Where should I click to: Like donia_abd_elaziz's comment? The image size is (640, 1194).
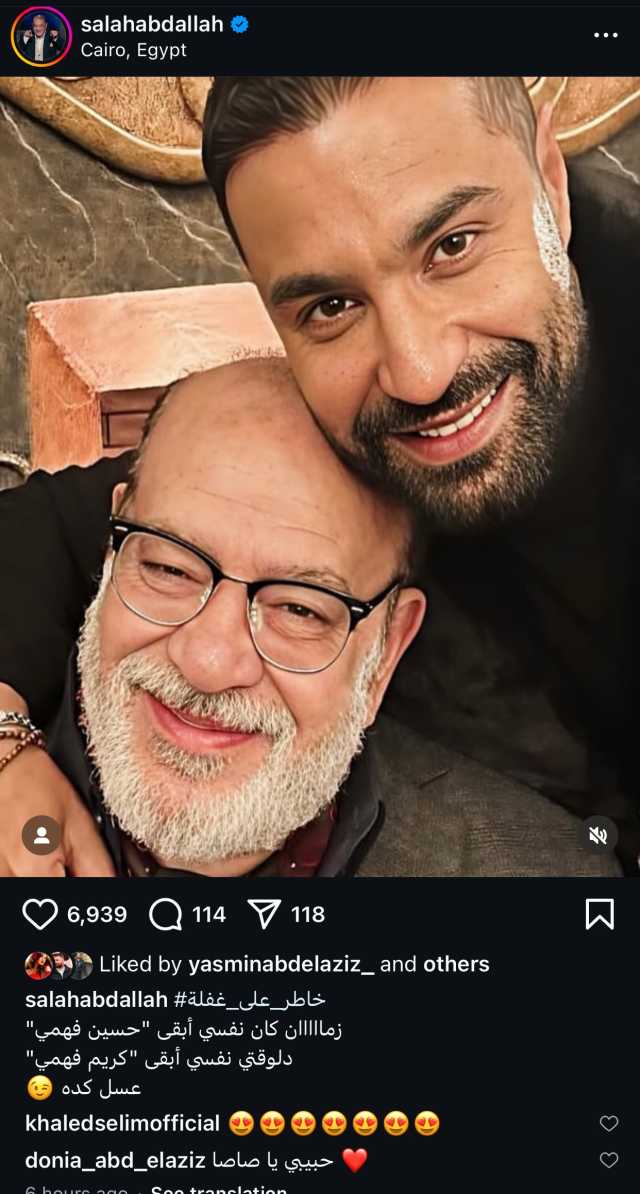608,1161
